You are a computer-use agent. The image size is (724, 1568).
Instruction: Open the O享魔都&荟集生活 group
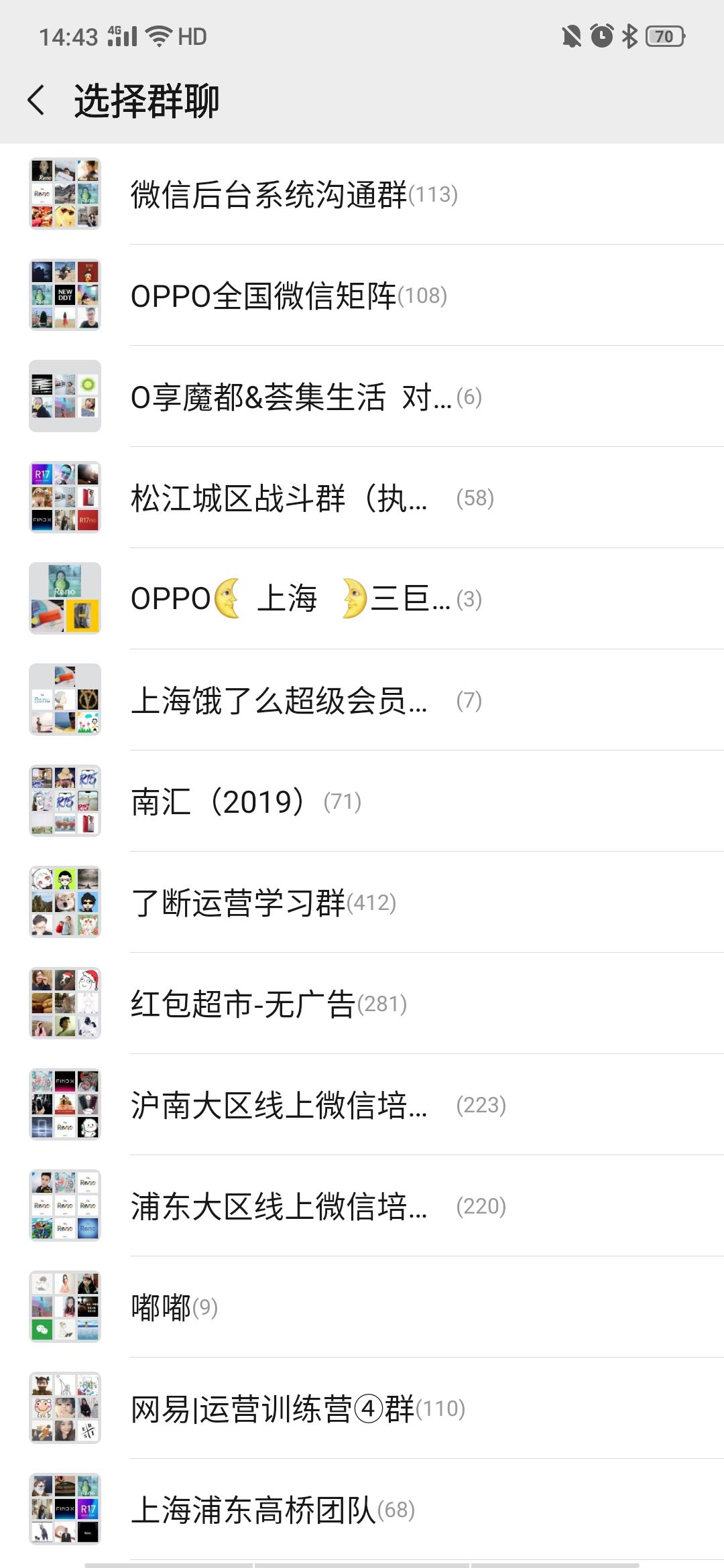click(305, 397)
